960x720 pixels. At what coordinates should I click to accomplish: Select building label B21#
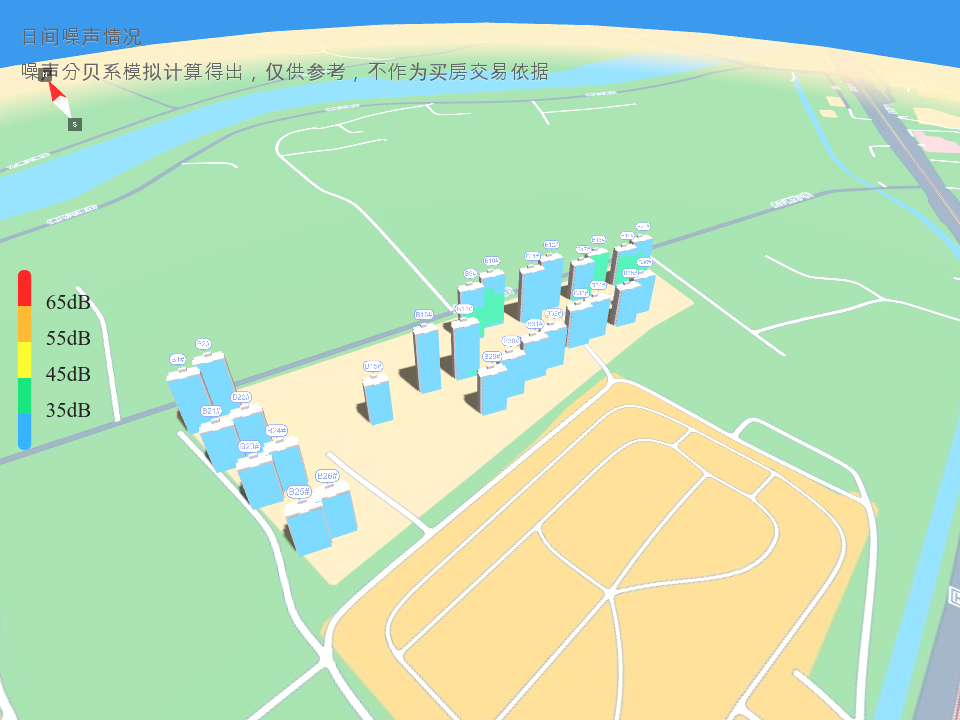point(212,411)
